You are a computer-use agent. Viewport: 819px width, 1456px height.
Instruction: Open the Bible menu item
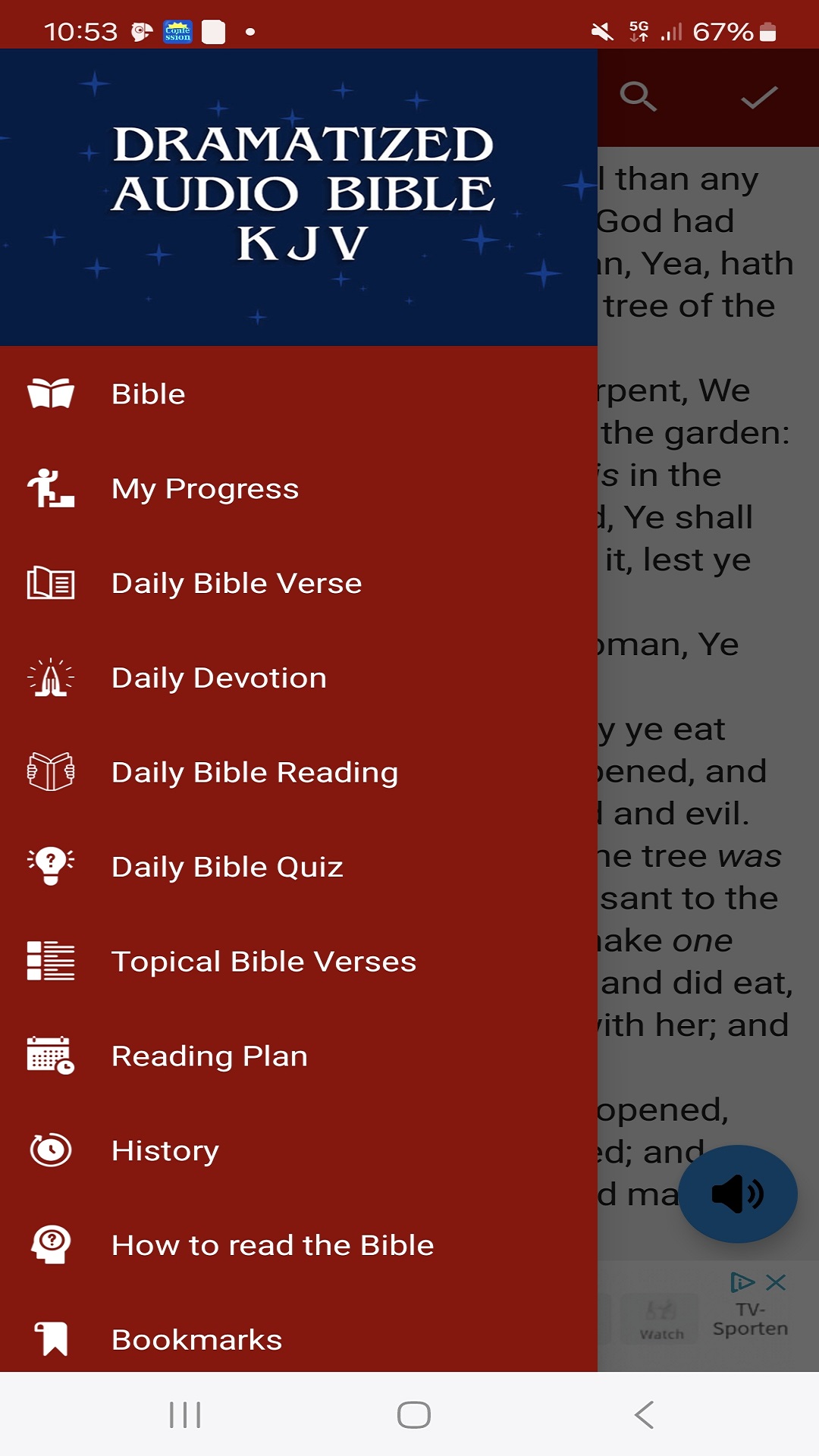coord(149,394)
